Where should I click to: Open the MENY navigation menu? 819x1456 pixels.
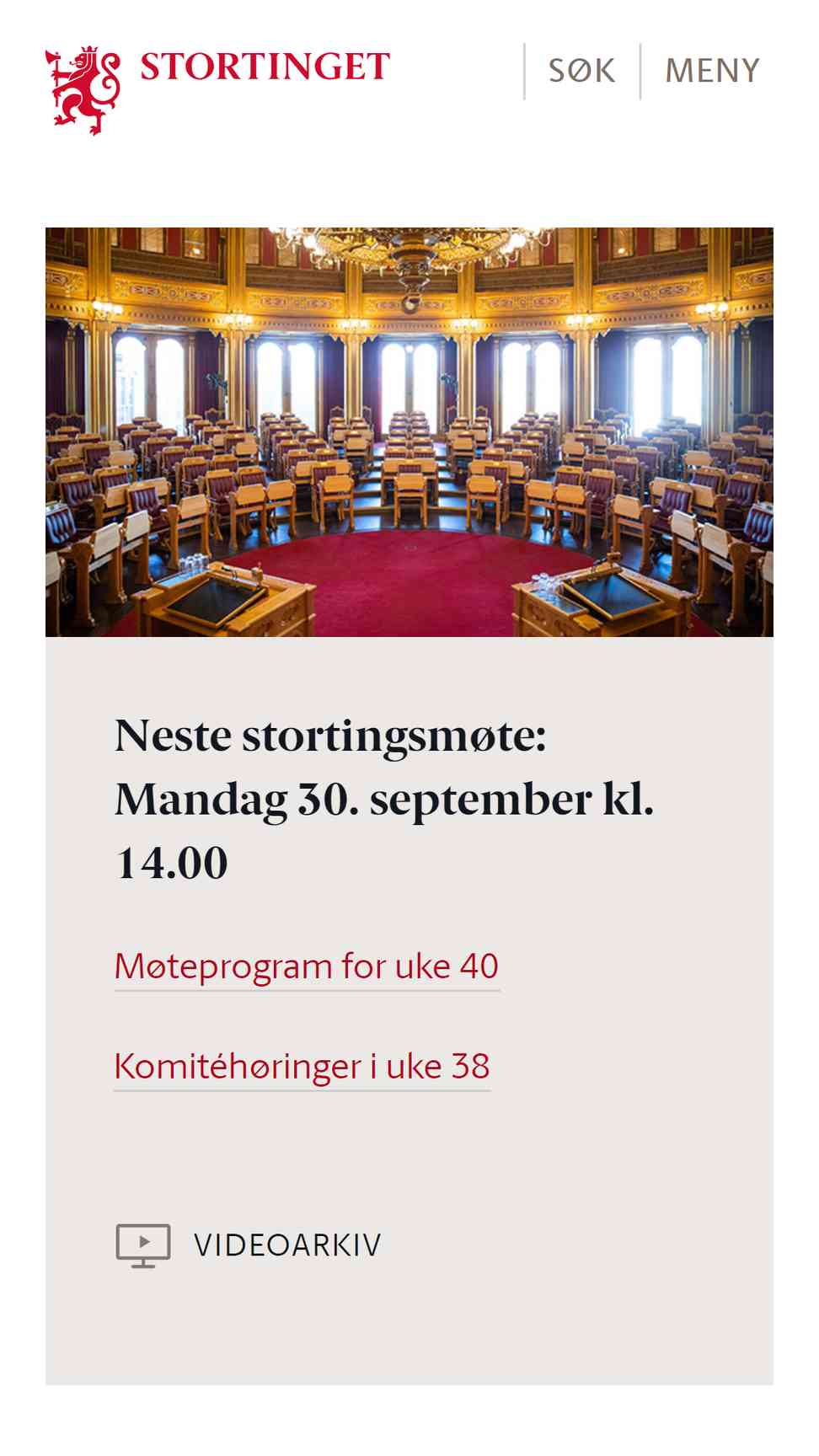click(712, 71)
